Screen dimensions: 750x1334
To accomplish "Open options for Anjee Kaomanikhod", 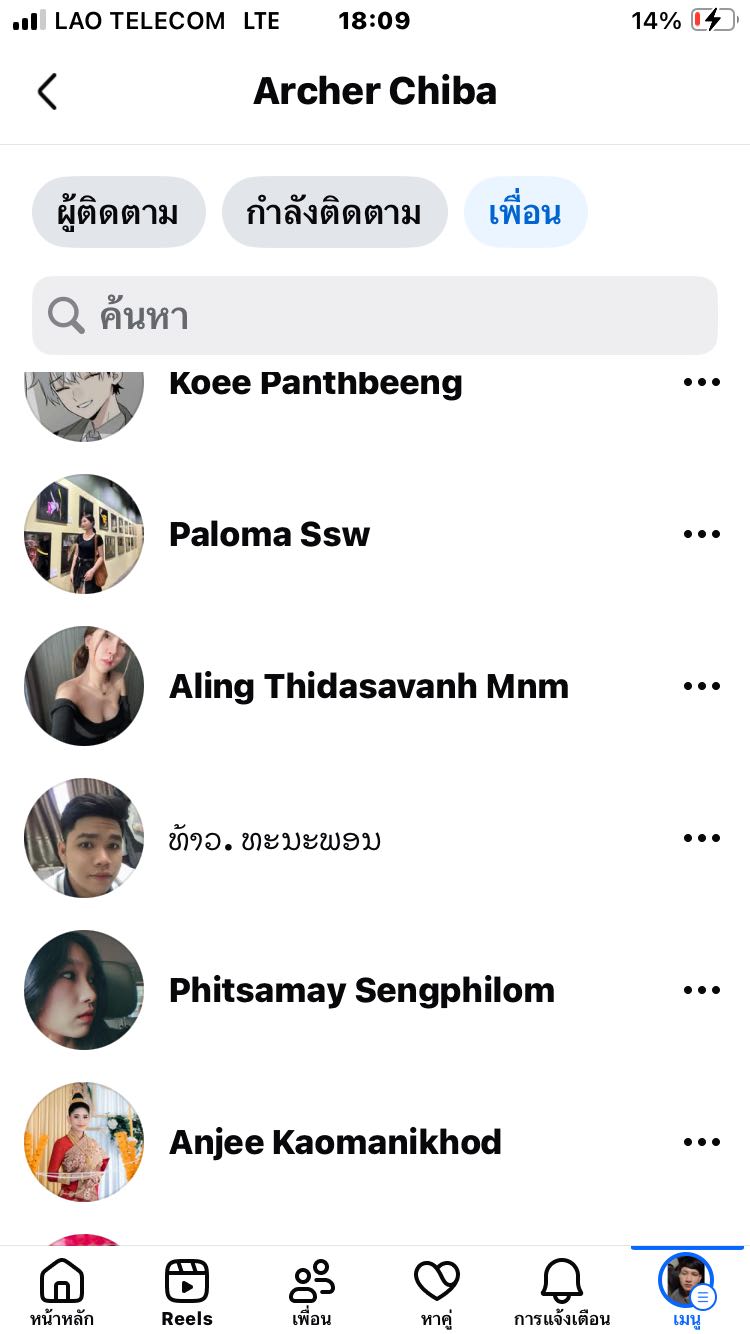I will (x=701, y=1143).
